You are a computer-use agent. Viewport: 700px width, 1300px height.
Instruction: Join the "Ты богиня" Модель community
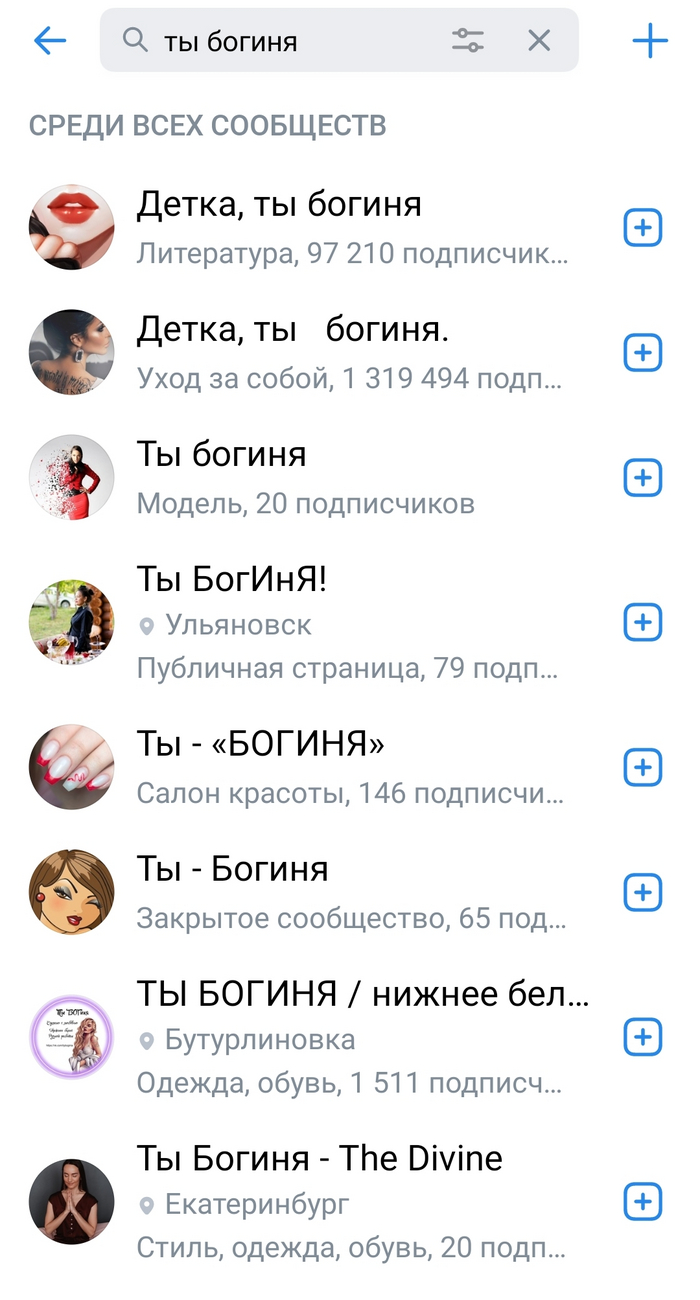click(x=643, y=477)
